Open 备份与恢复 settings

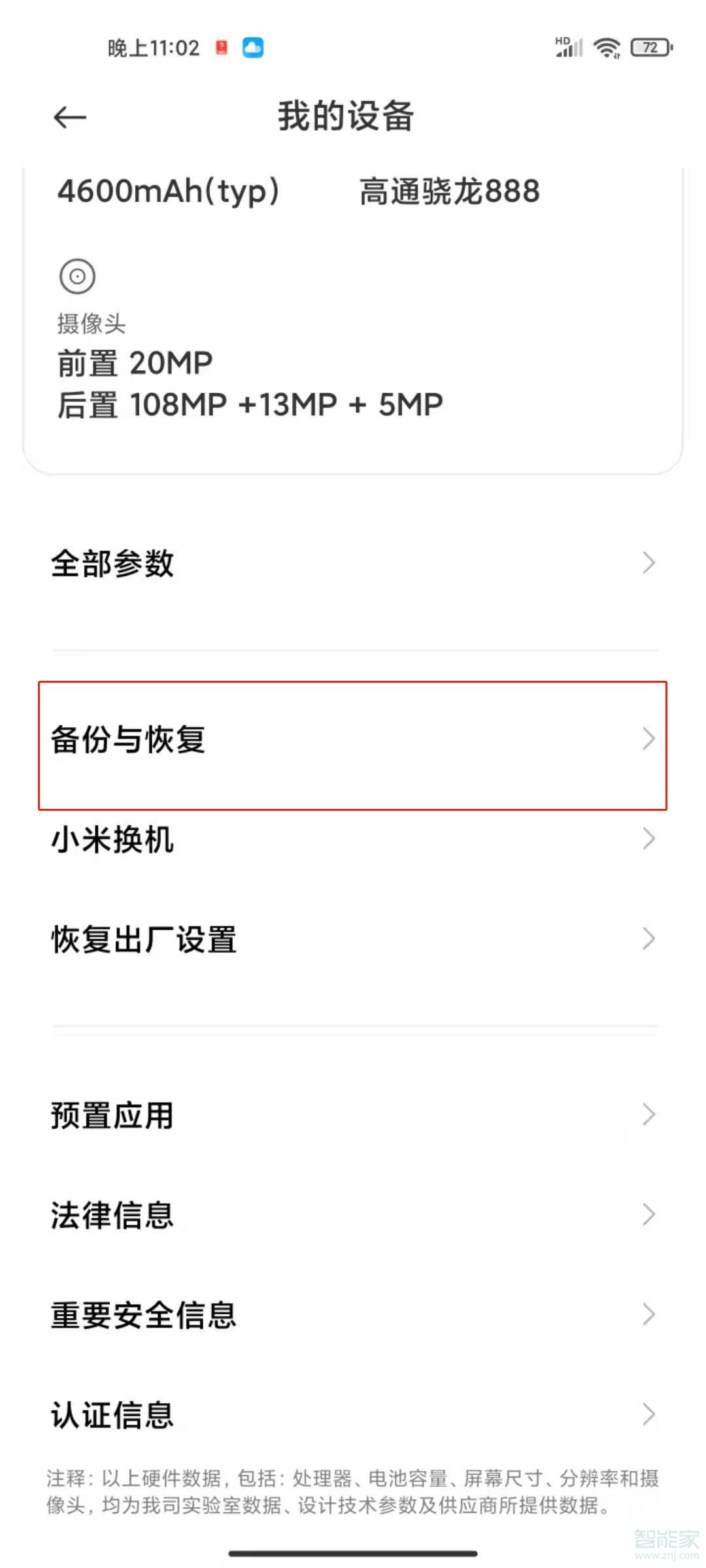[x=353, y=740]
